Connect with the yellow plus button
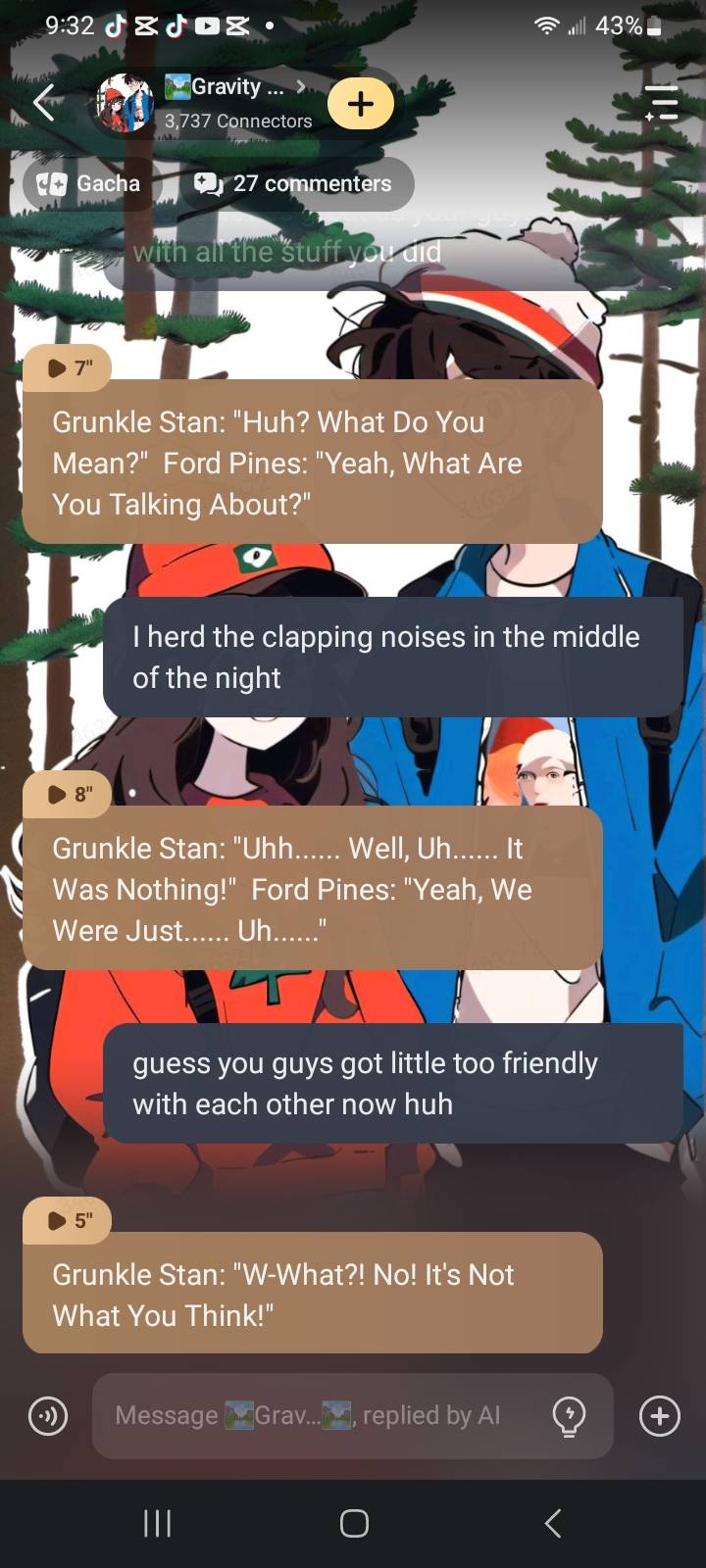Screen dimensions: 706x1568 (x=360, y=104)
